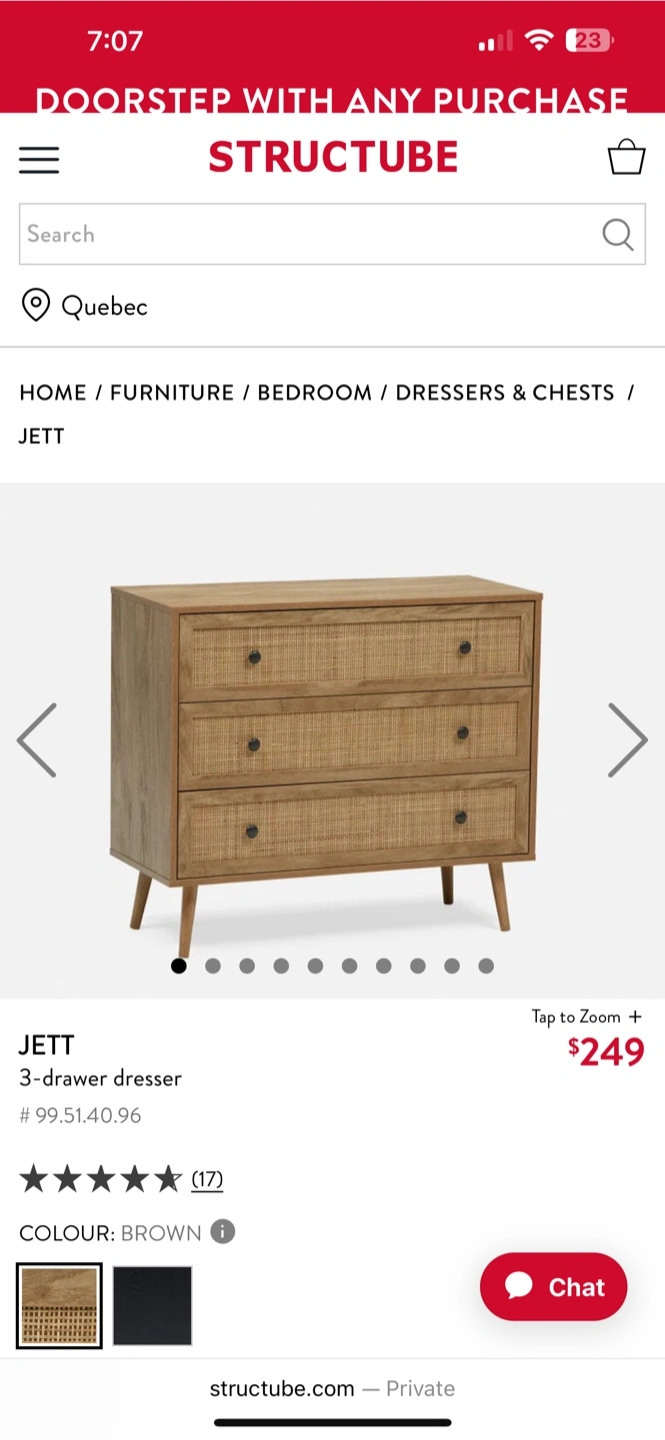
Task: Show the previous product image
Action: tap(37, 740)
